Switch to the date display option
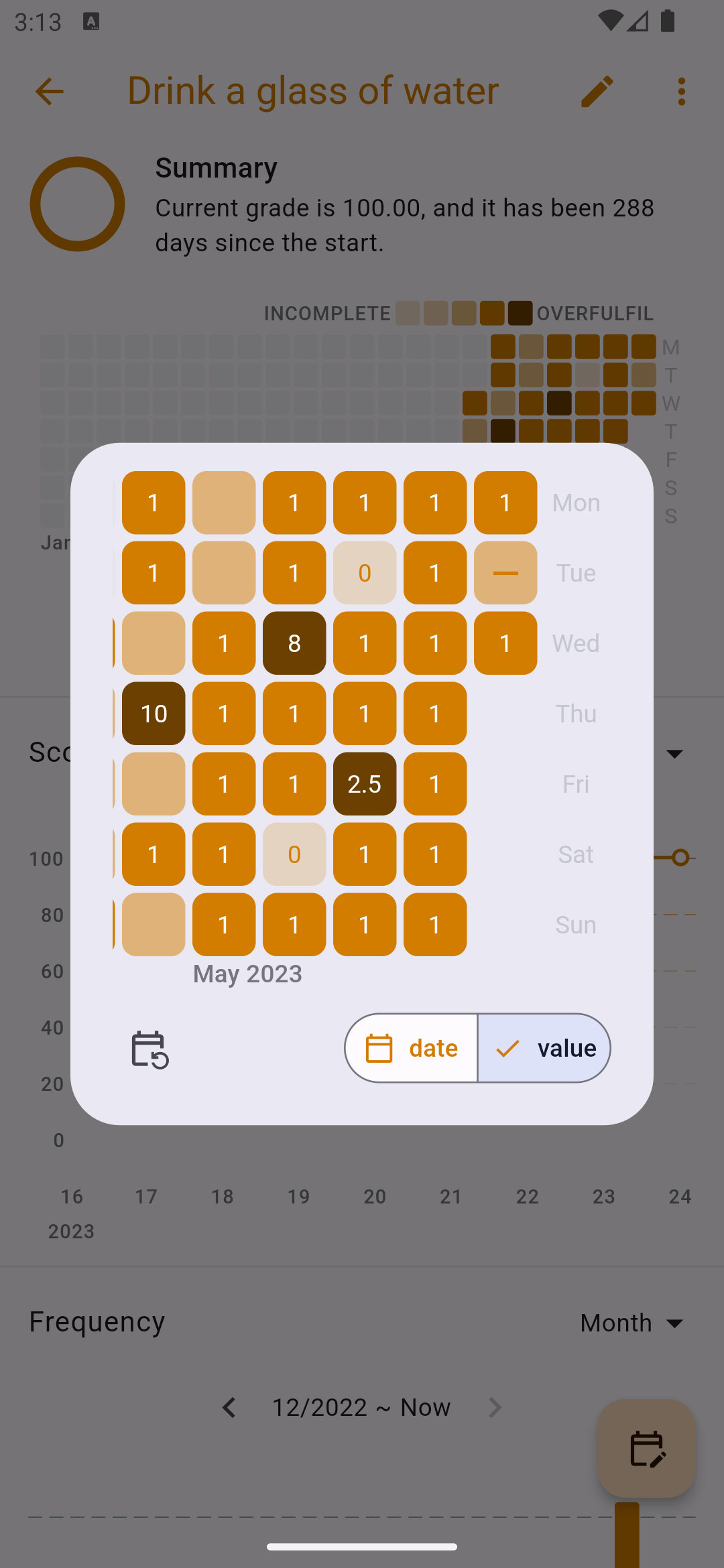The image size is (724, 1568). (x=412, y=1048)
